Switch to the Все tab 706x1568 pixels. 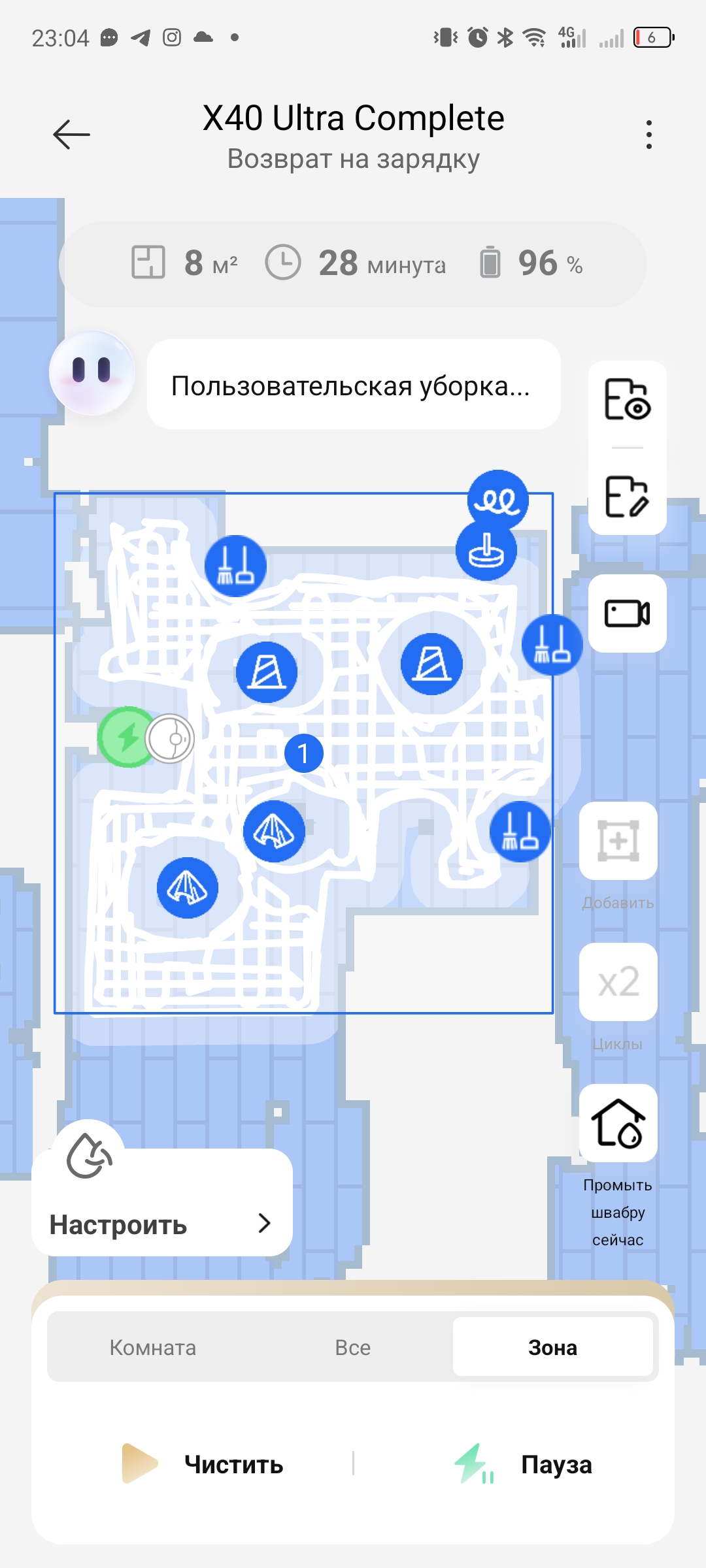pos(353,1347)
